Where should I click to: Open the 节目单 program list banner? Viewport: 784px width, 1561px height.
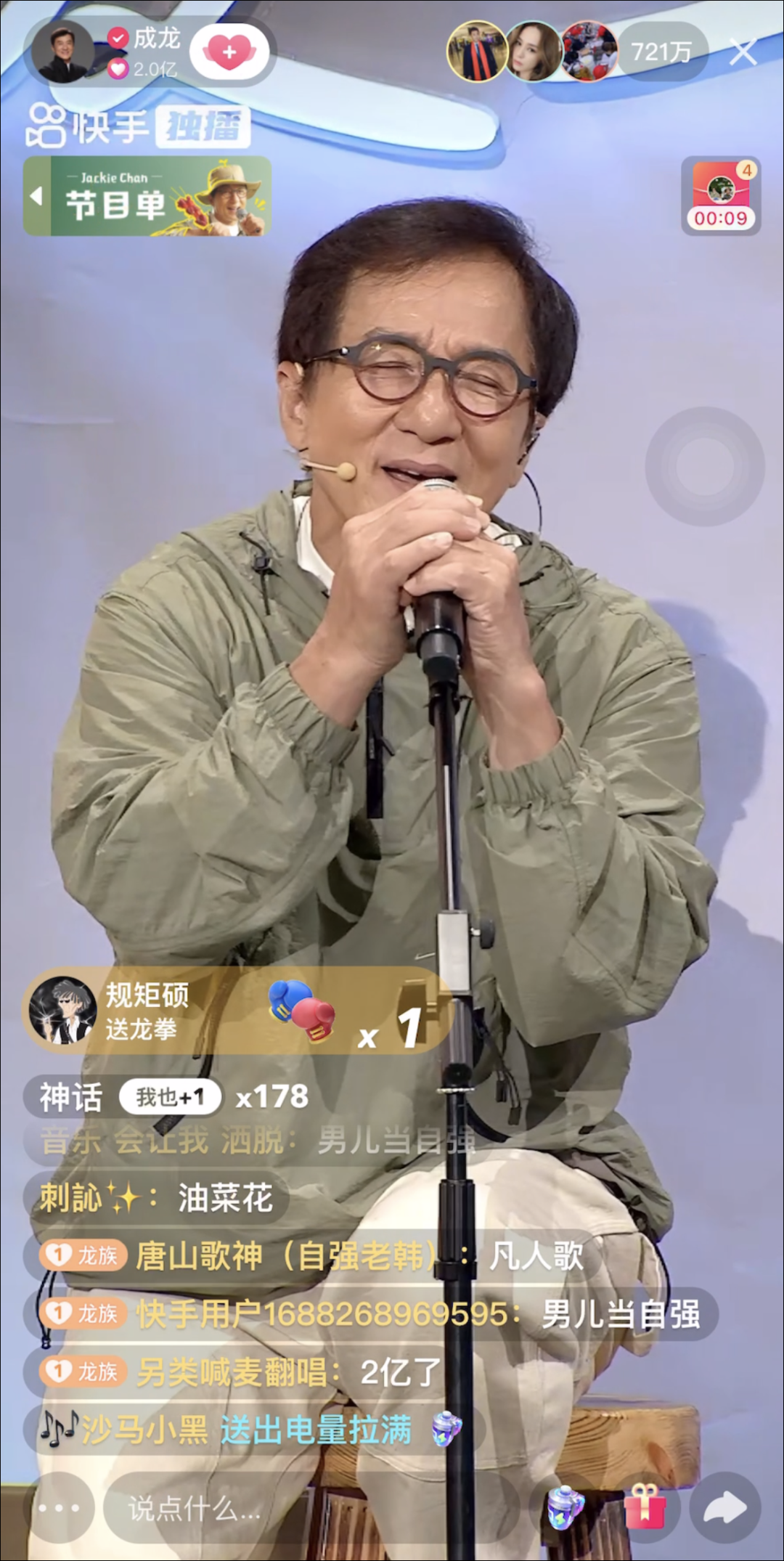(x=147, y=196)
